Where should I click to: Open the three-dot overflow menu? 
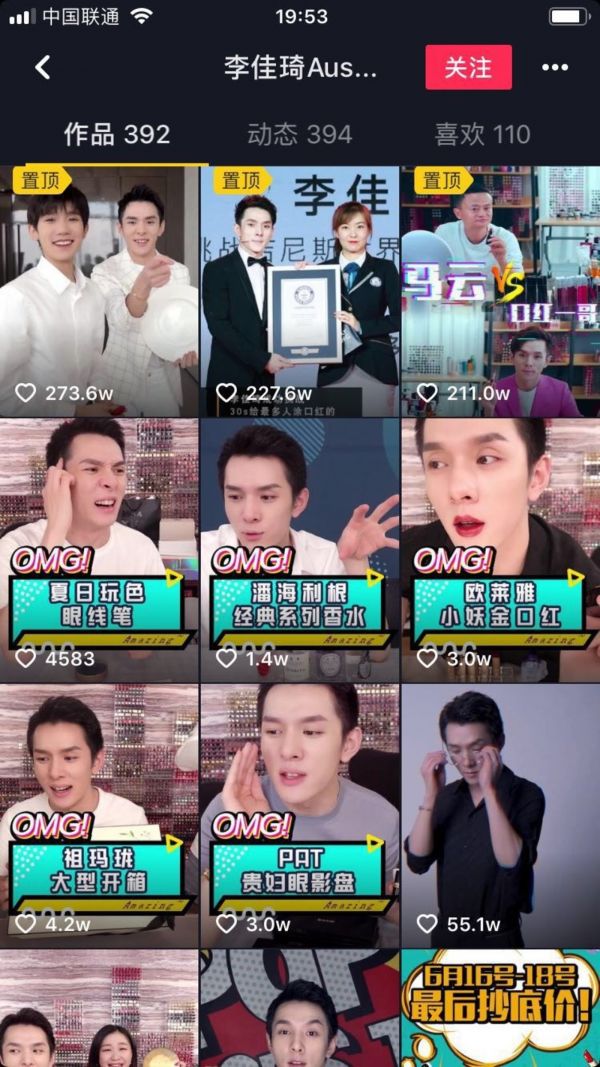[x=554, y=68]
